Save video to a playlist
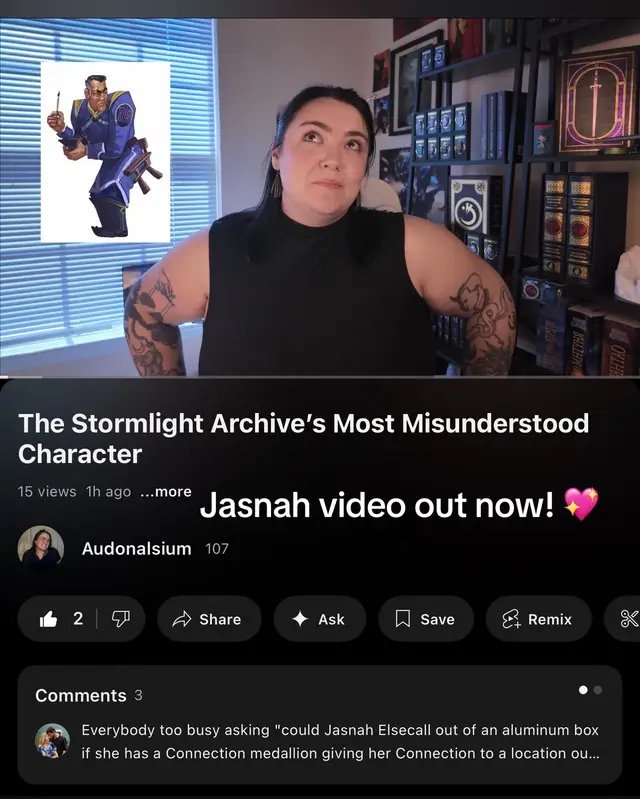 (x=424, y=619)
